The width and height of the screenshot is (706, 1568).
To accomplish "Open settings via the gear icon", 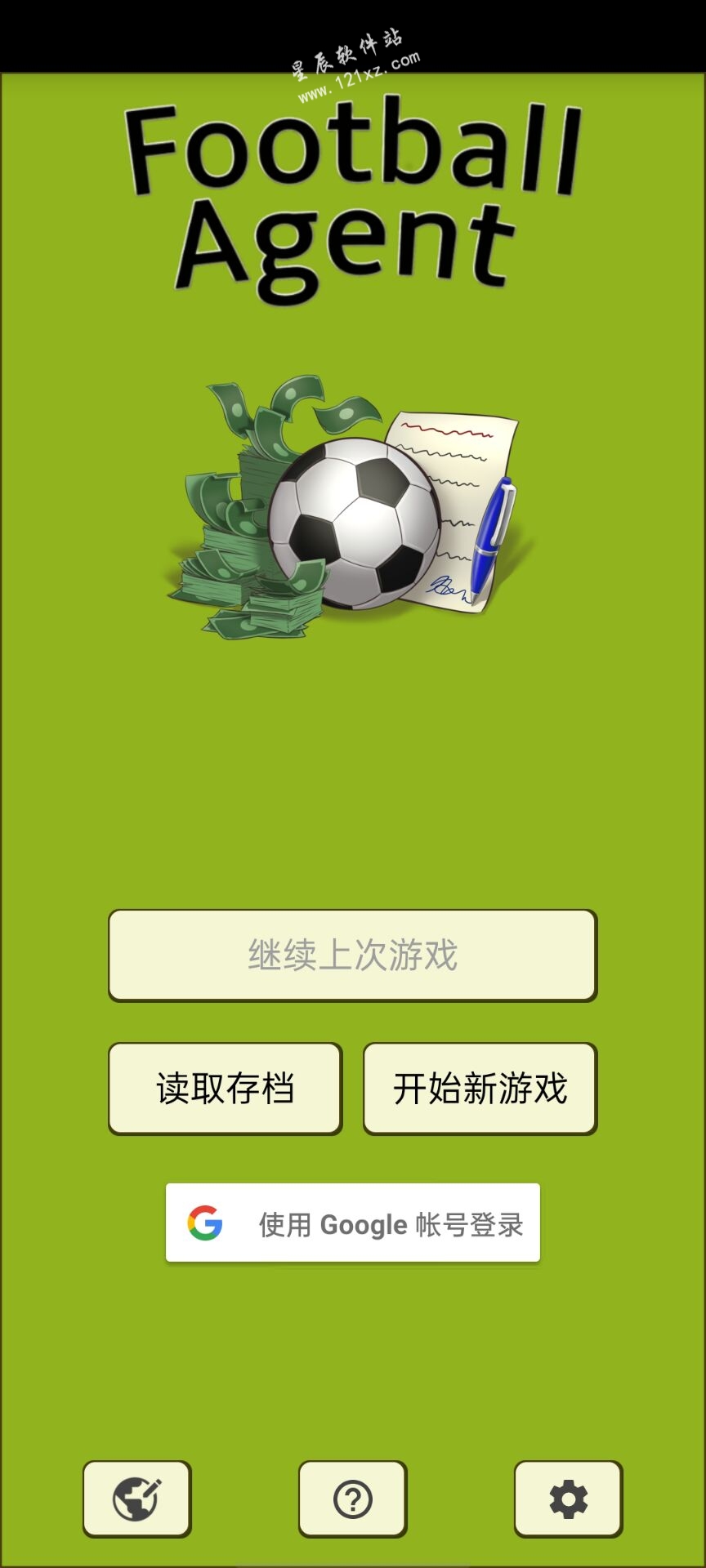I will [568, 1499].
